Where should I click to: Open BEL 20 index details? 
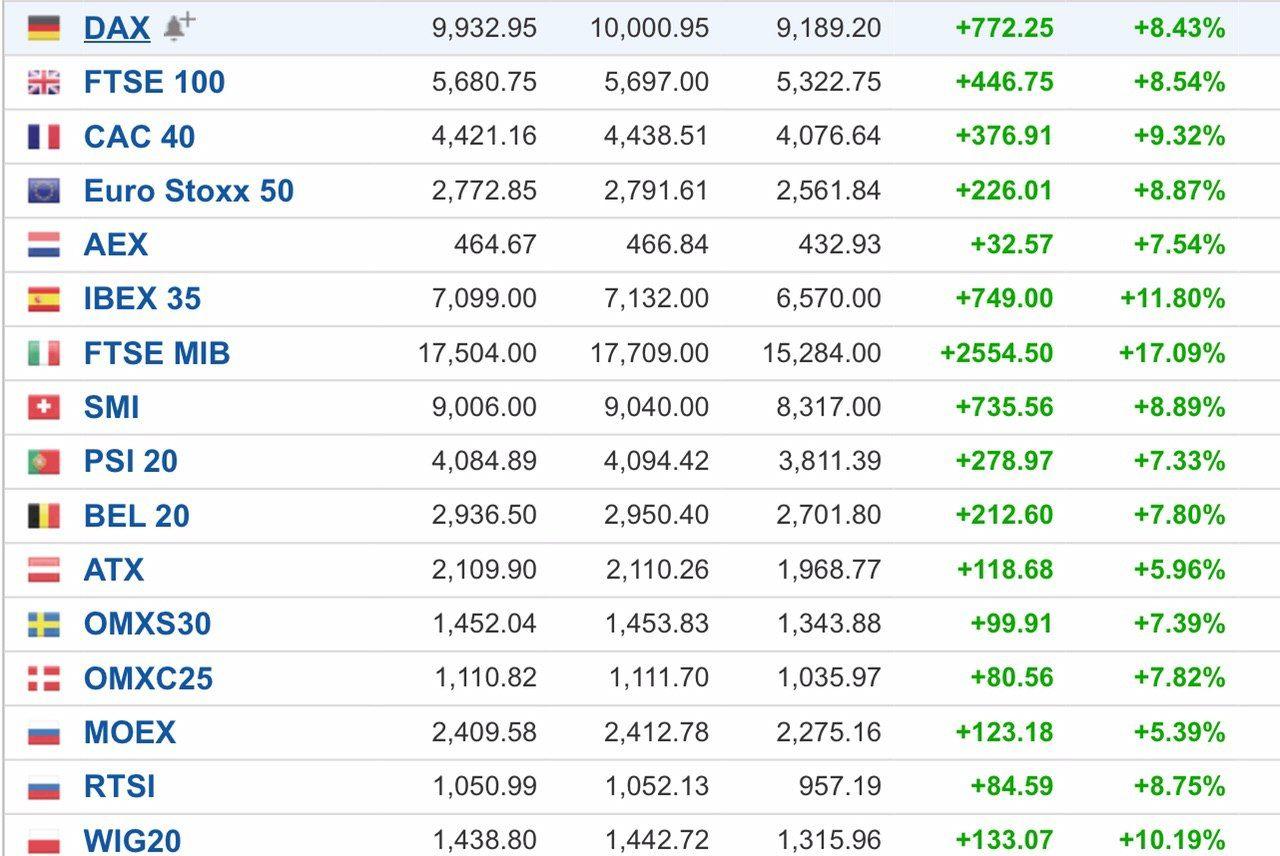pyautogui.click(x=137, y=516)
